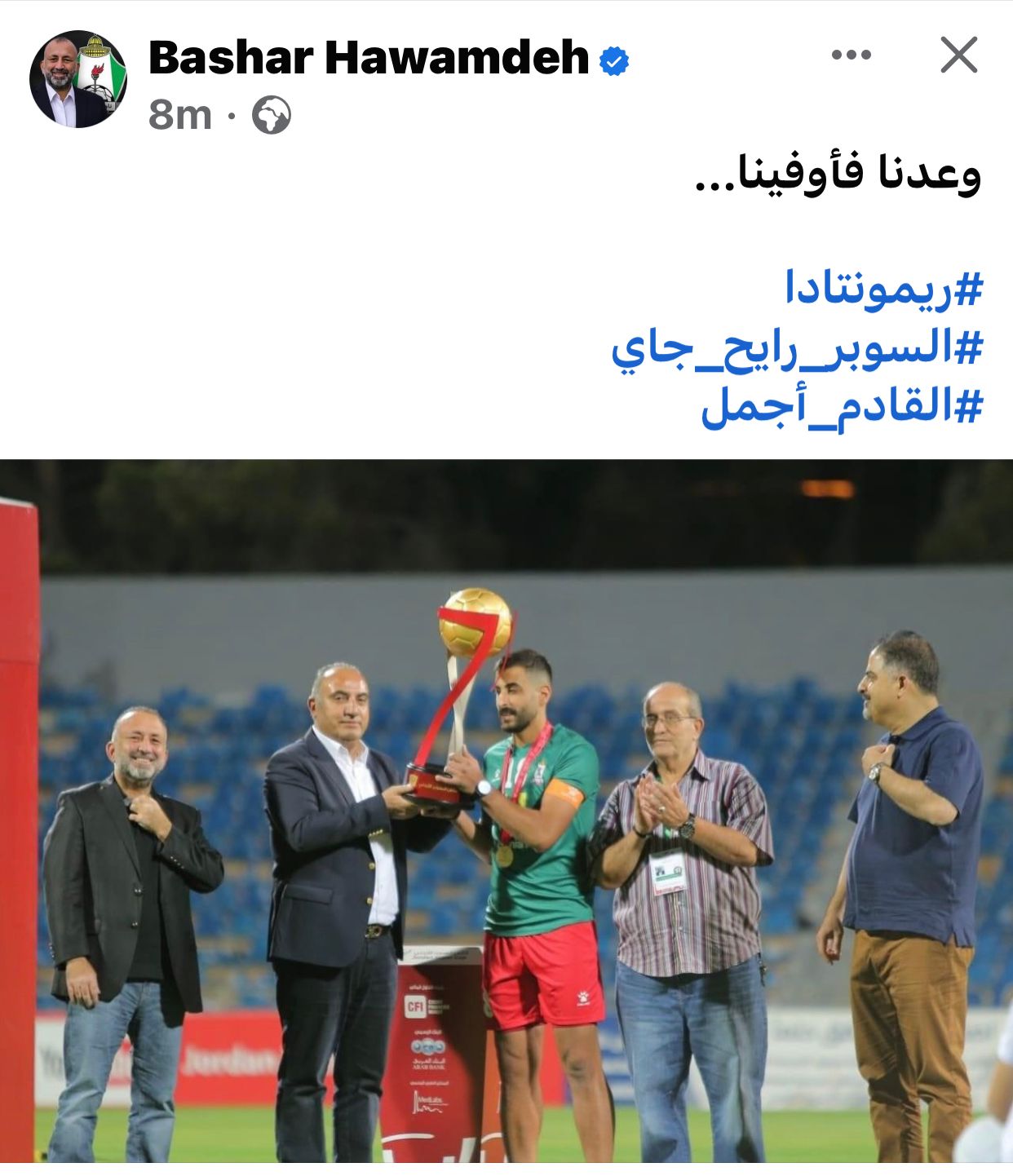Open Bashar Hawamdeh's profile picture

click(x=78, y=79)
